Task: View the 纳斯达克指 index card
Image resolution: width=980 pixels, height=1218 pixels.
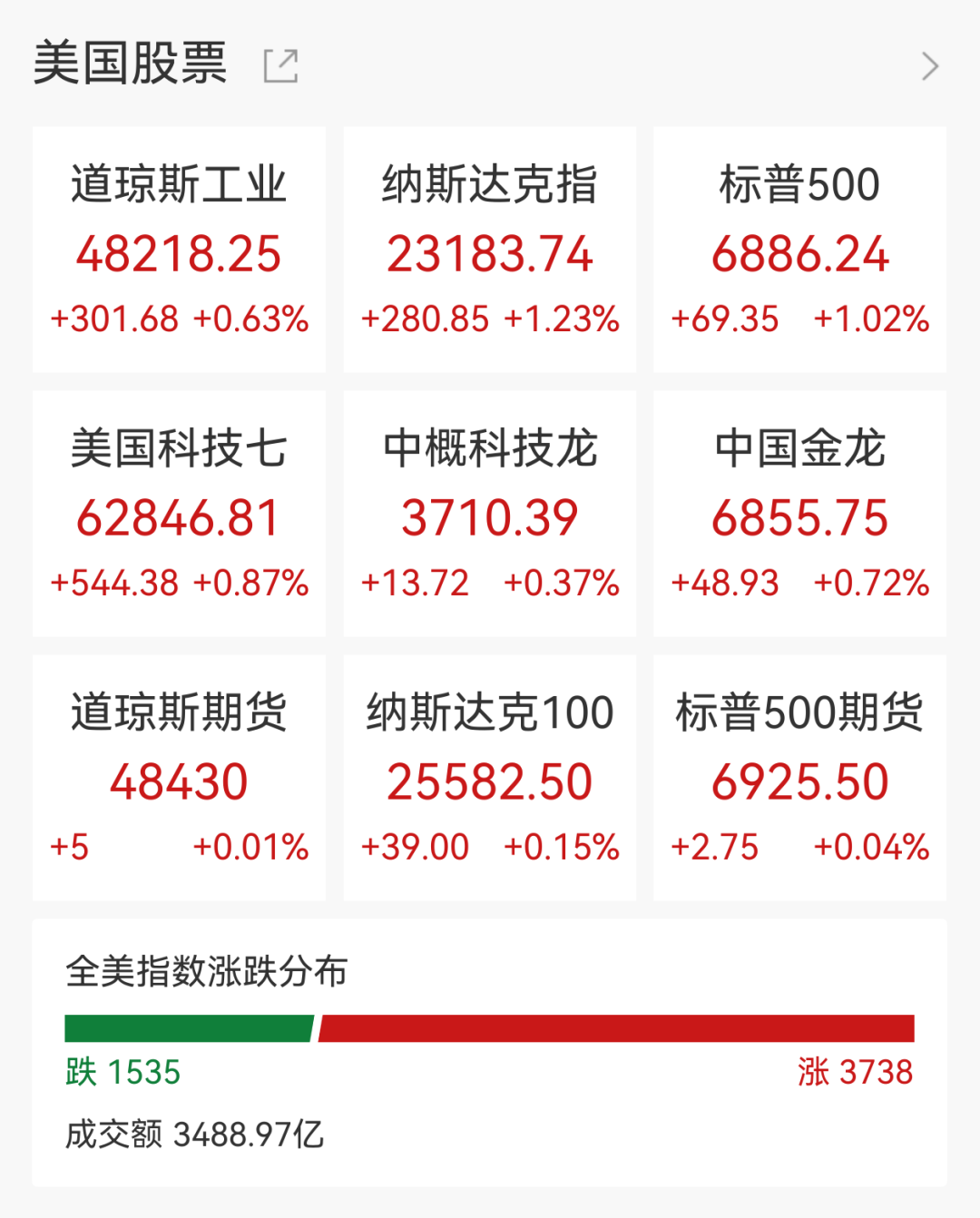Action: click(x=490, y=250)
